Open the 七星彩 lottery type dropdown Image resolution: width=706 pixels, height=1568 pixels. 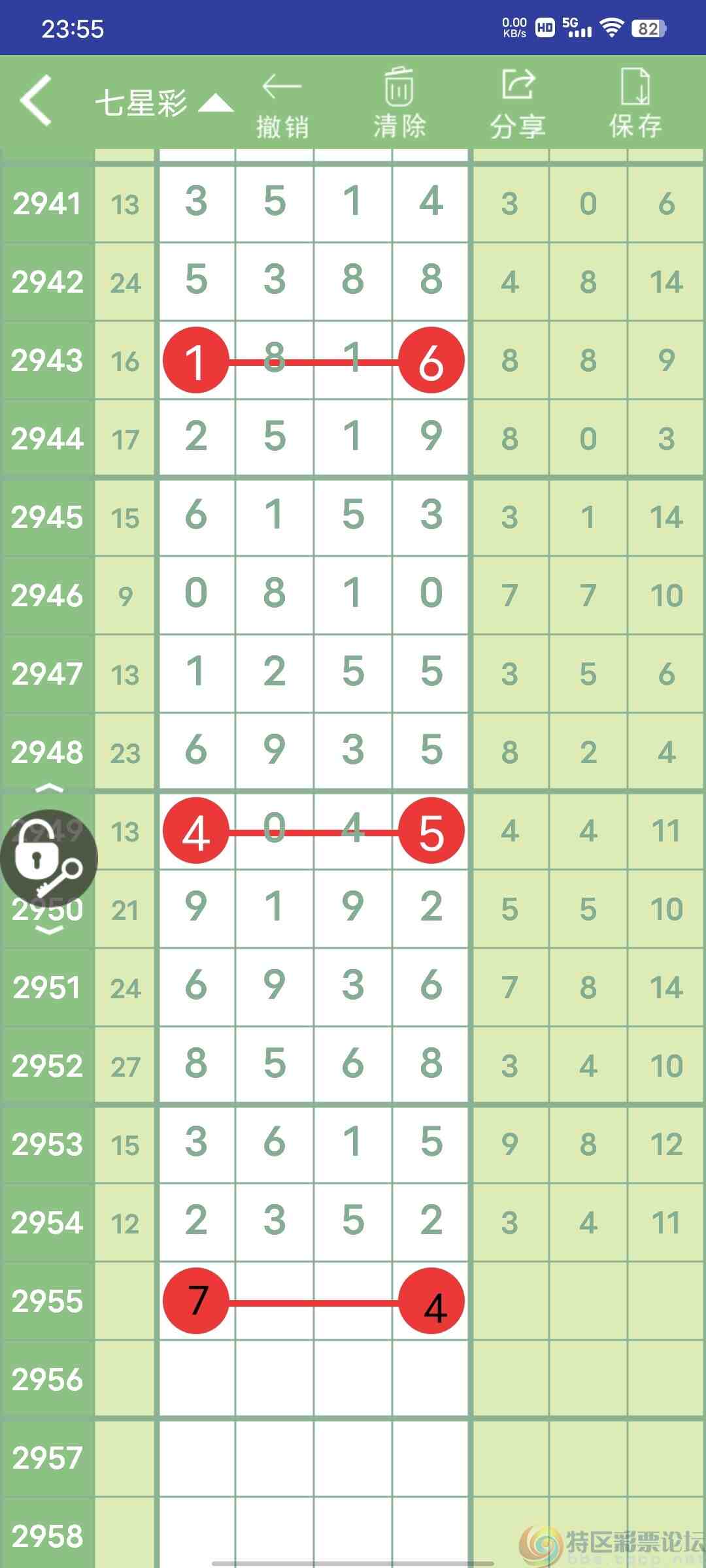tap(163, 103)
